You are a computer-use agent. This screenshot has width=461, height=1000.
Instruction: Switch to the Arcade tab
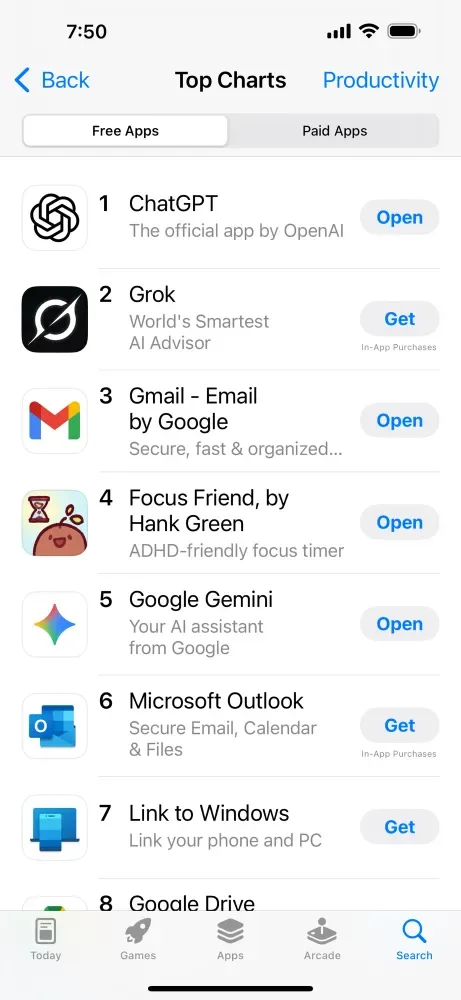tap(322, 939)
